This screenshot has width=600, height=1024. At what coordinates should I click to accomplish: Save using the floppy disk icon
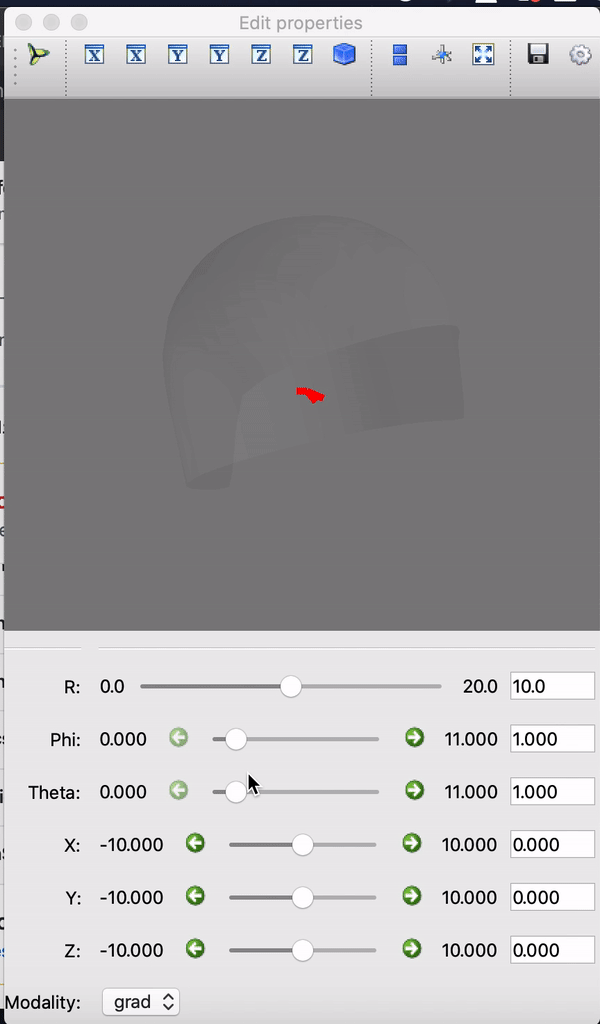537,54
